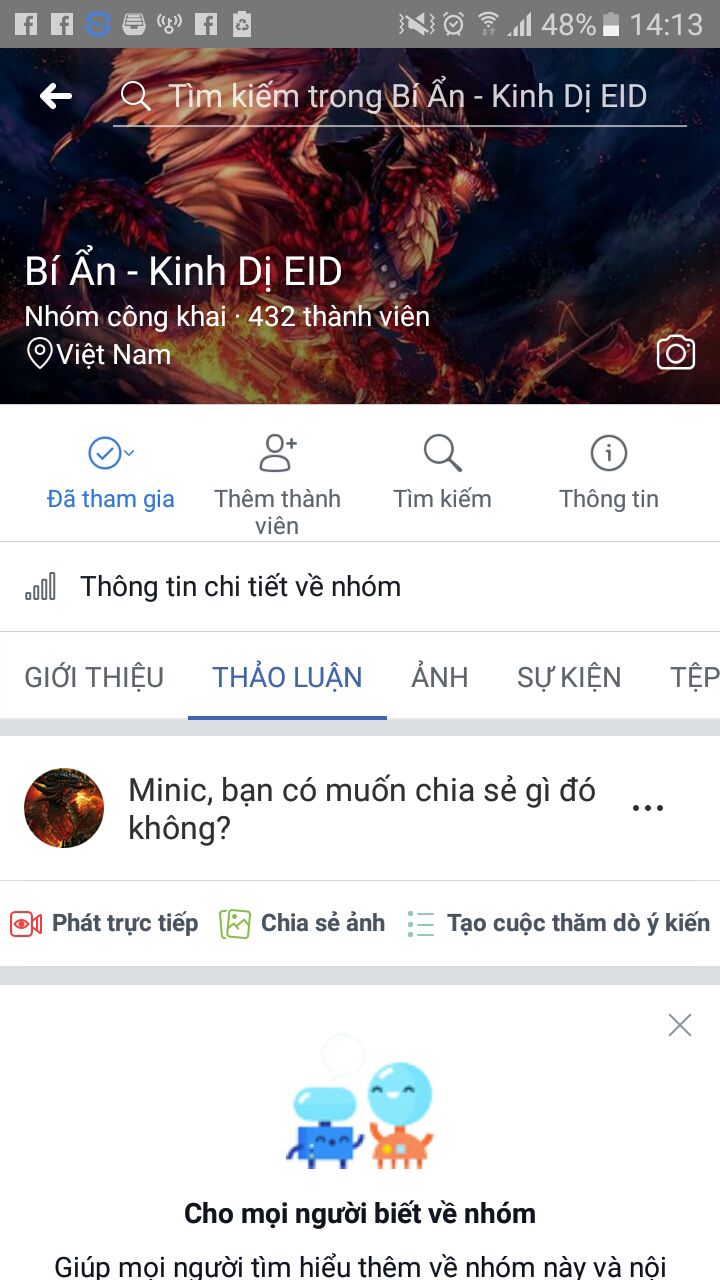Open Thông tin chi tiết về nhóm
Image resolution: width=720 pixels, height=1280 pixels.
[x=240, y=586]
